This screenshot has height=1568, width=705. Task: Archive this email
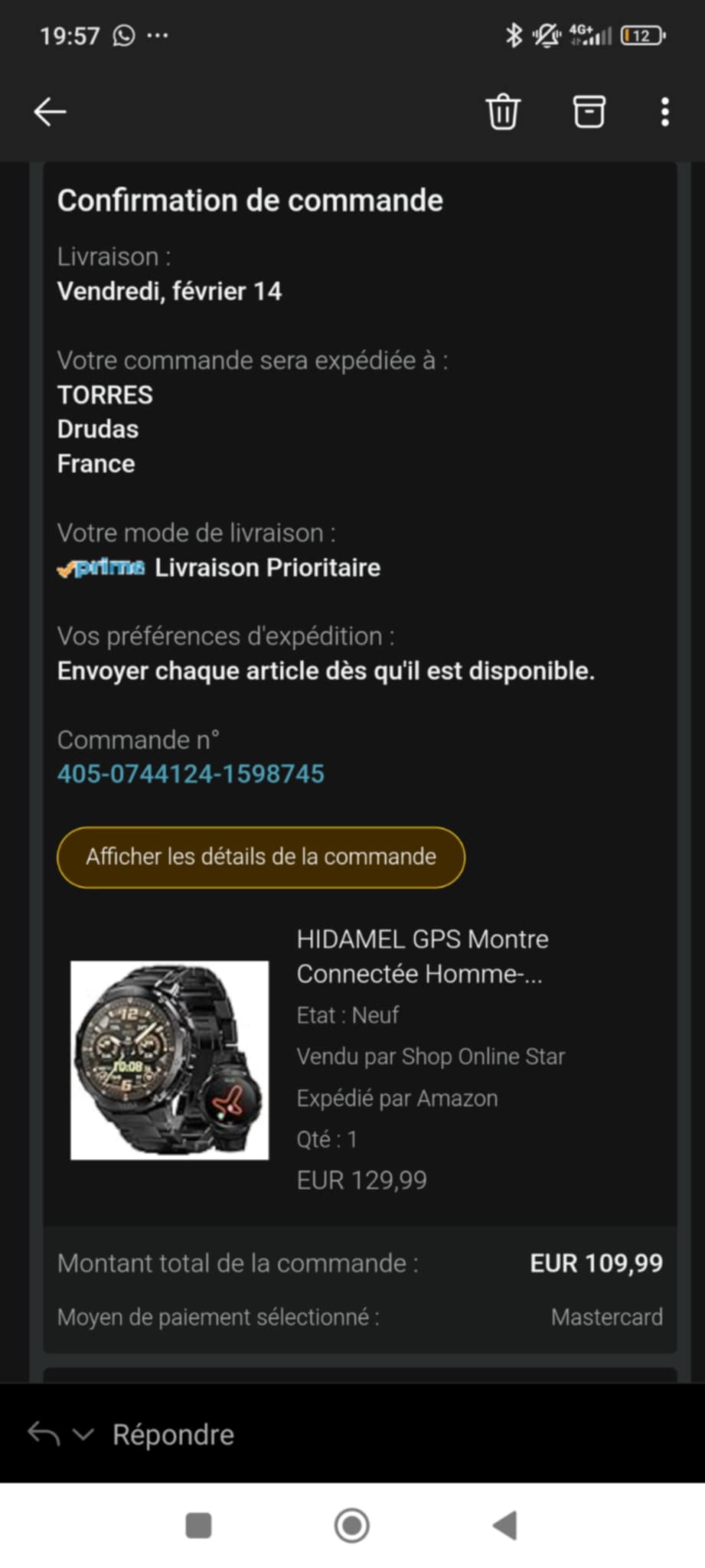[x=589, y=112]
